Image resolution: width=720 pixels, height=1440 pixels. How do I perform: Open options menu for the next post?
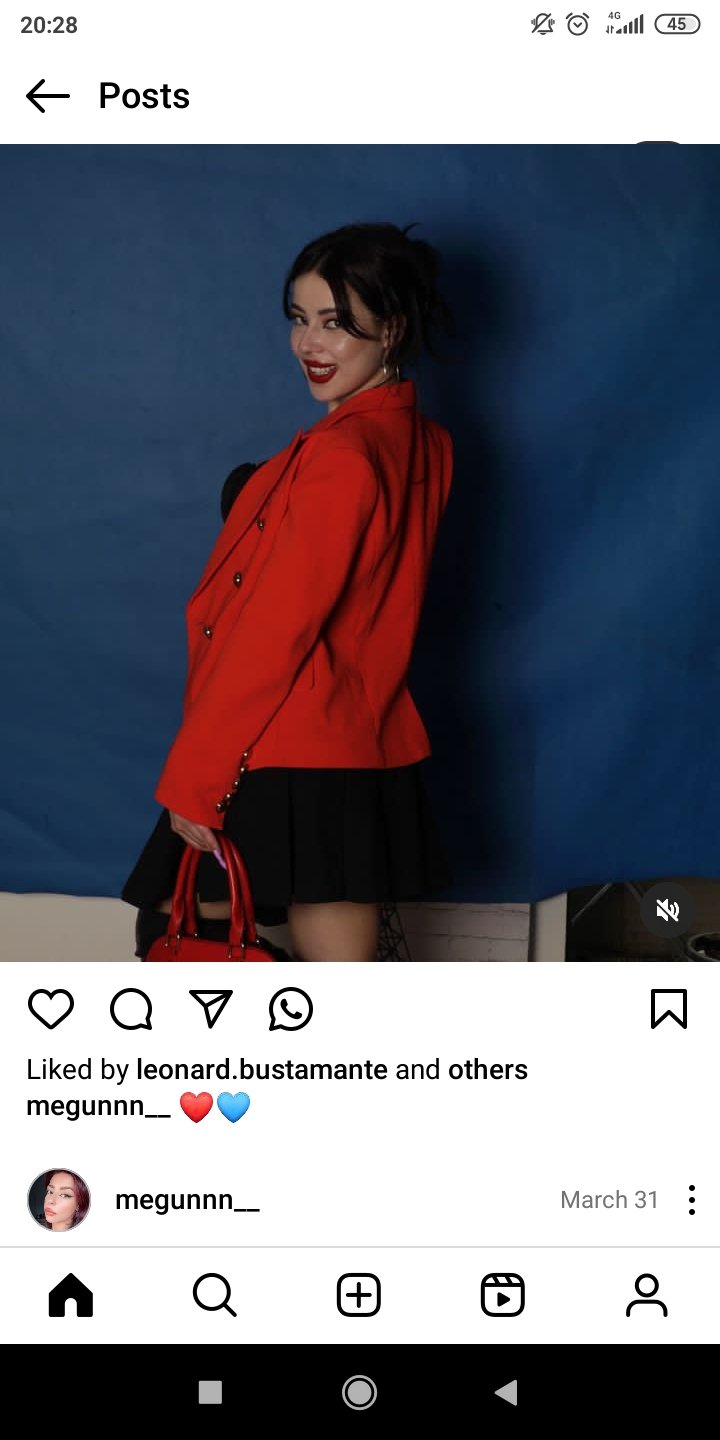(x=691, y=1199)
